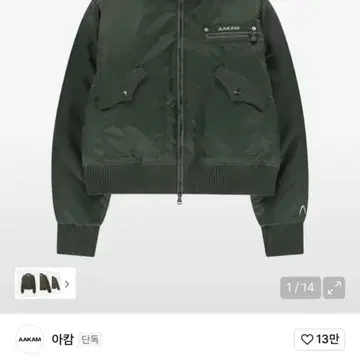Image resolution: width=360 pixels, height=360 pixels.
Task: Open the main jacket product image
Action: pyautogui.click(x=180, y=128)
